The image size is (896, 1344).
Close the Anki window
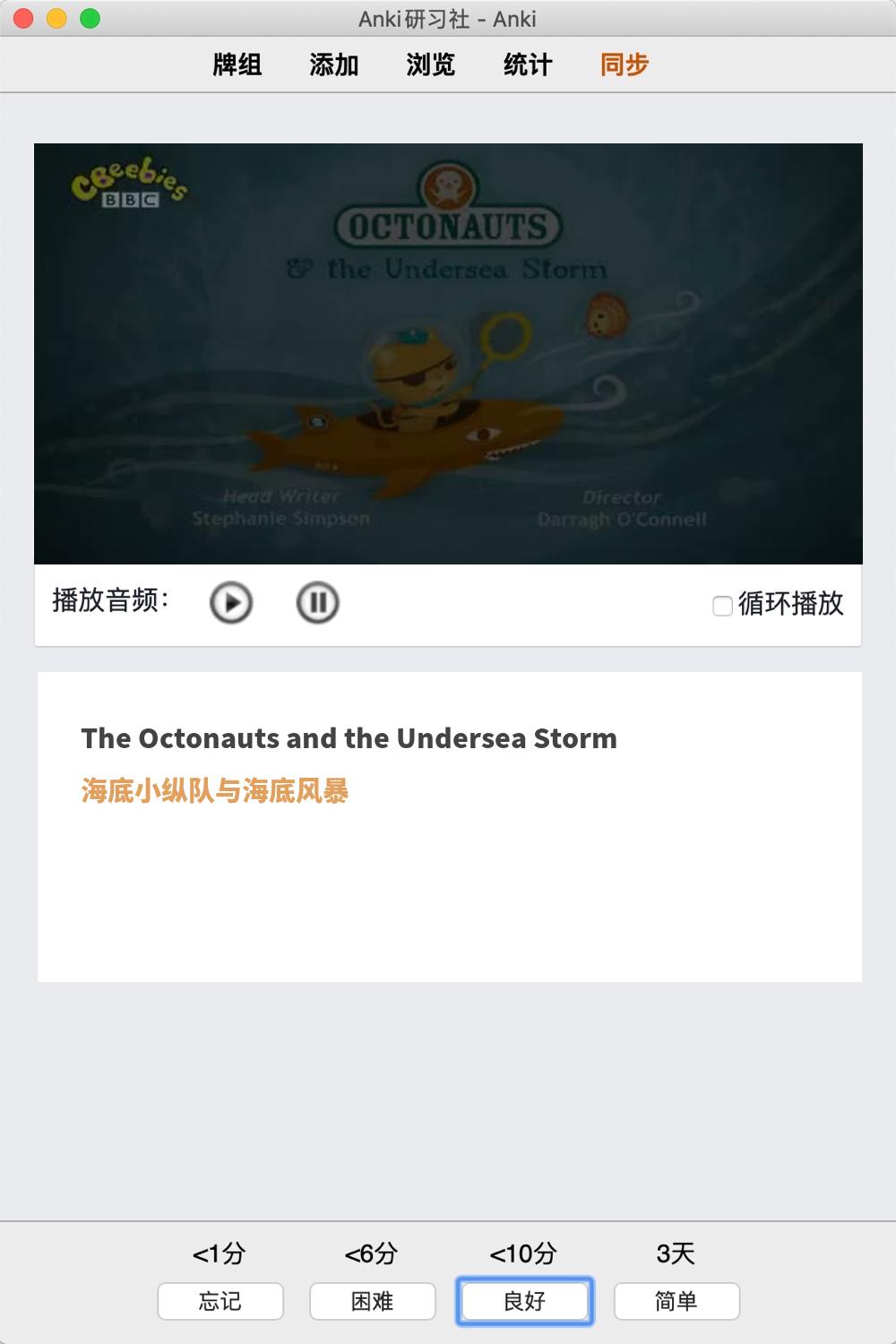click(24, 18)
